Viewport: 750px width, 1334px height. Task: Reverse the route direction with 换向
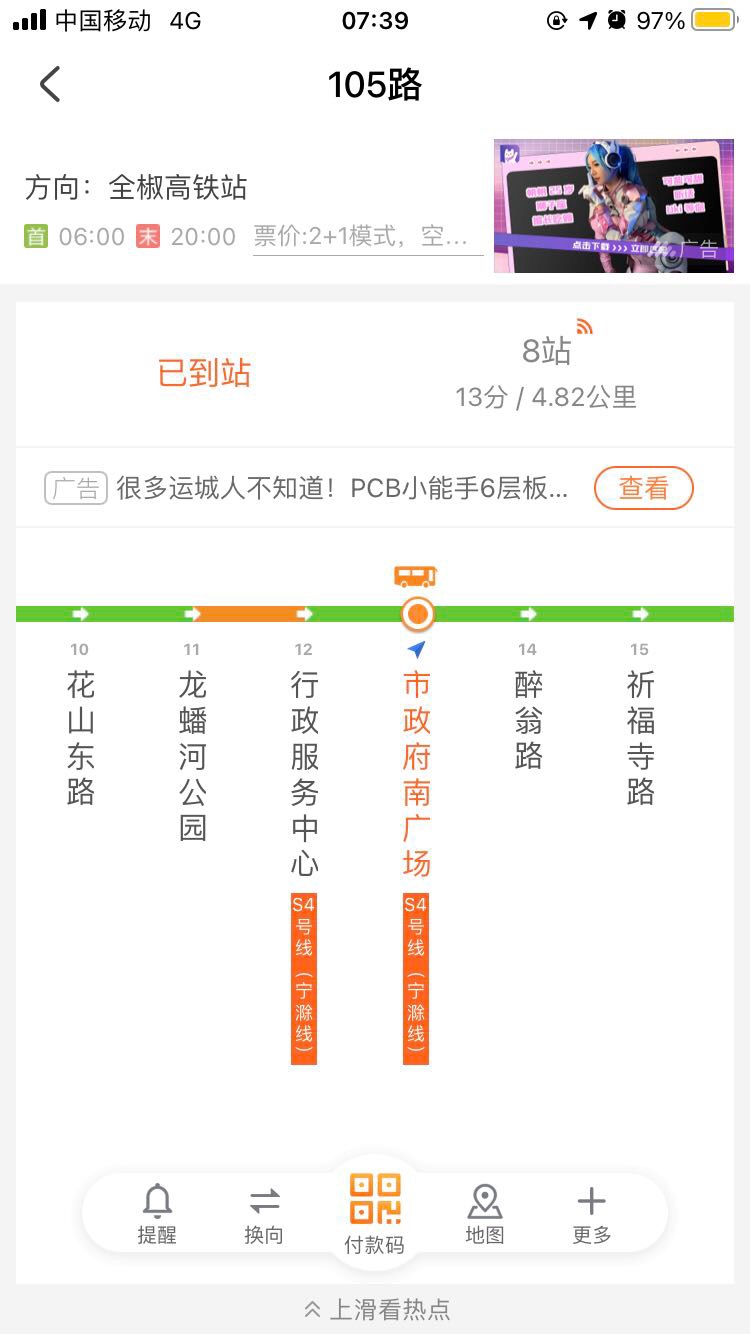tap(264, 1213)
